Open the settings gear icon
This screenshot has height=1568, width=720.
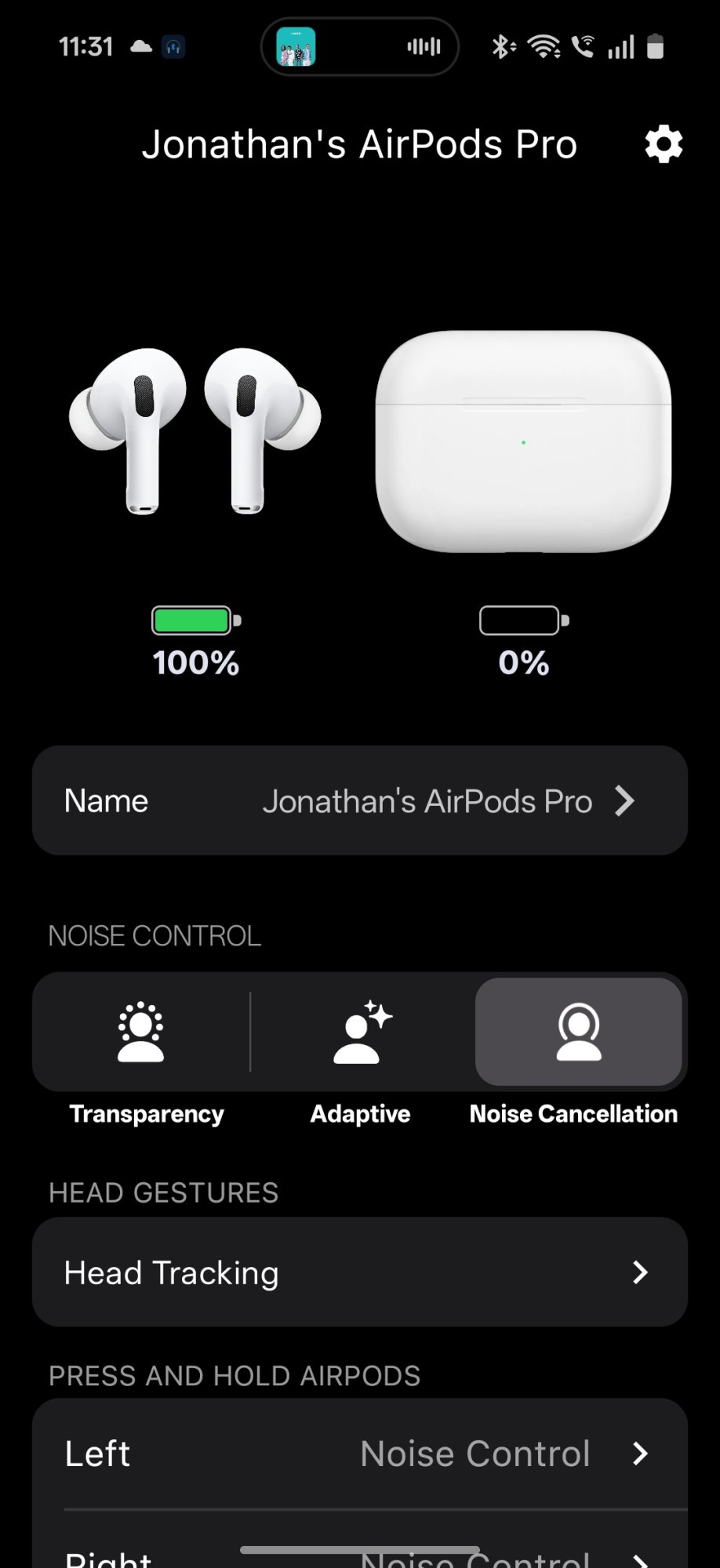[x=664, y=145]
